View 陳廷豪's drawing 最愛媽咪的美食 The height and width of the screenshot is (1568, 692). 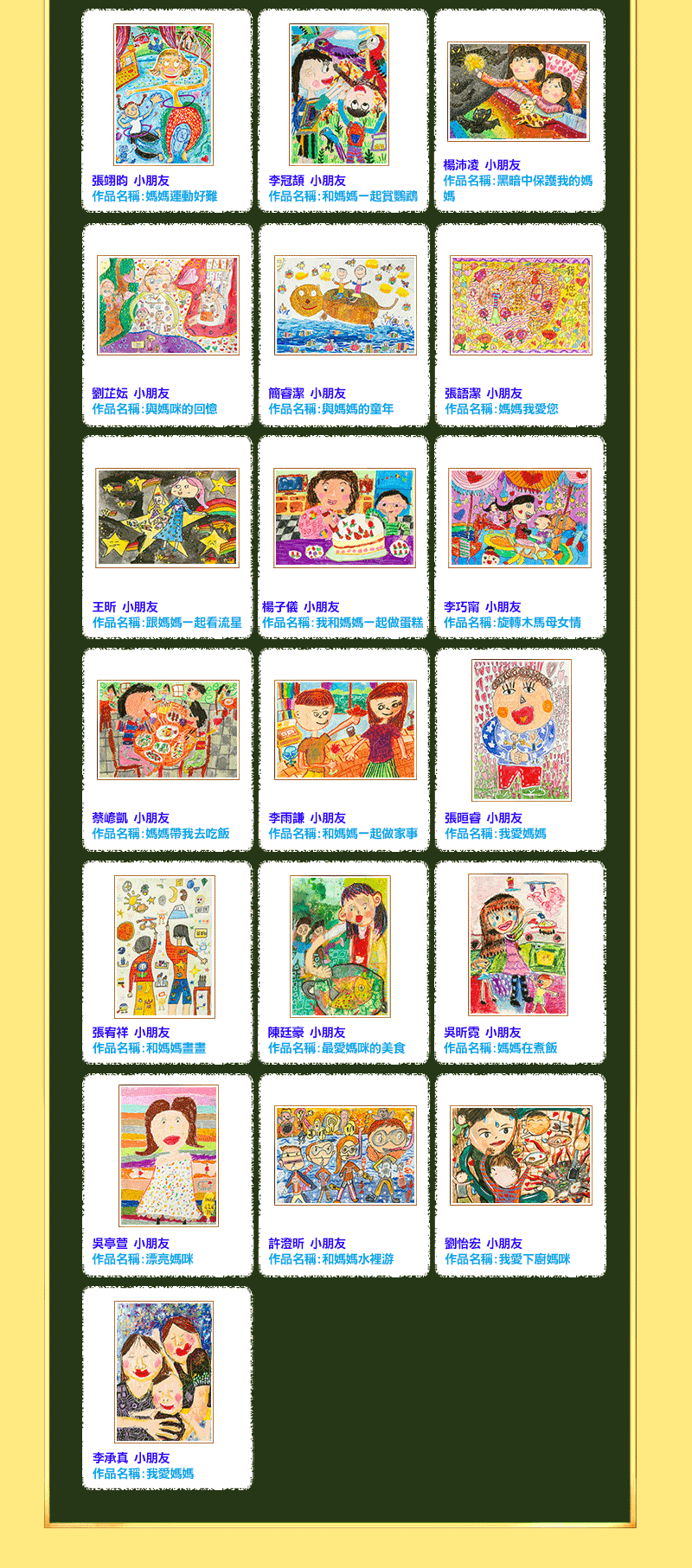pos(340,946)
